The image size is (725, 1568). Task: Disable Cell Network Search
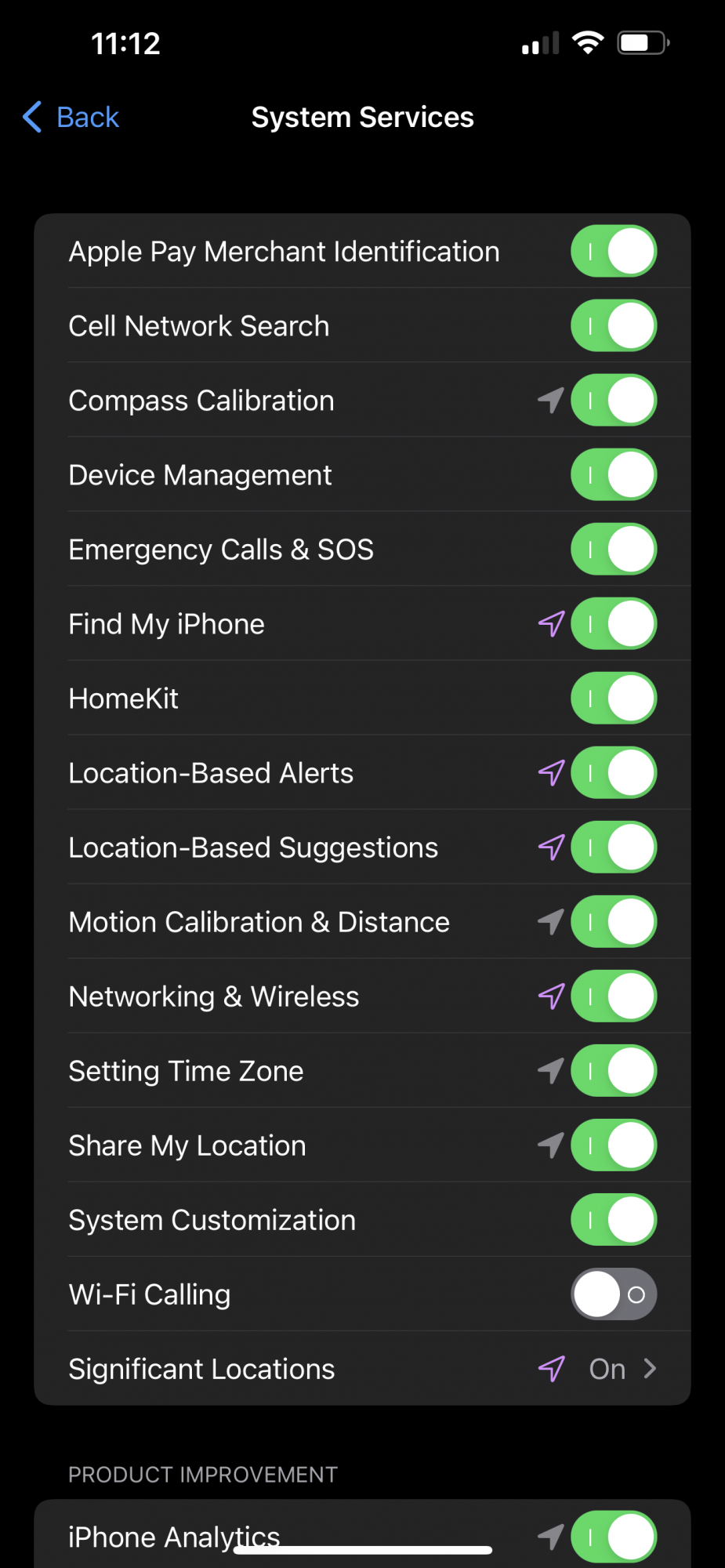(613, 326)
